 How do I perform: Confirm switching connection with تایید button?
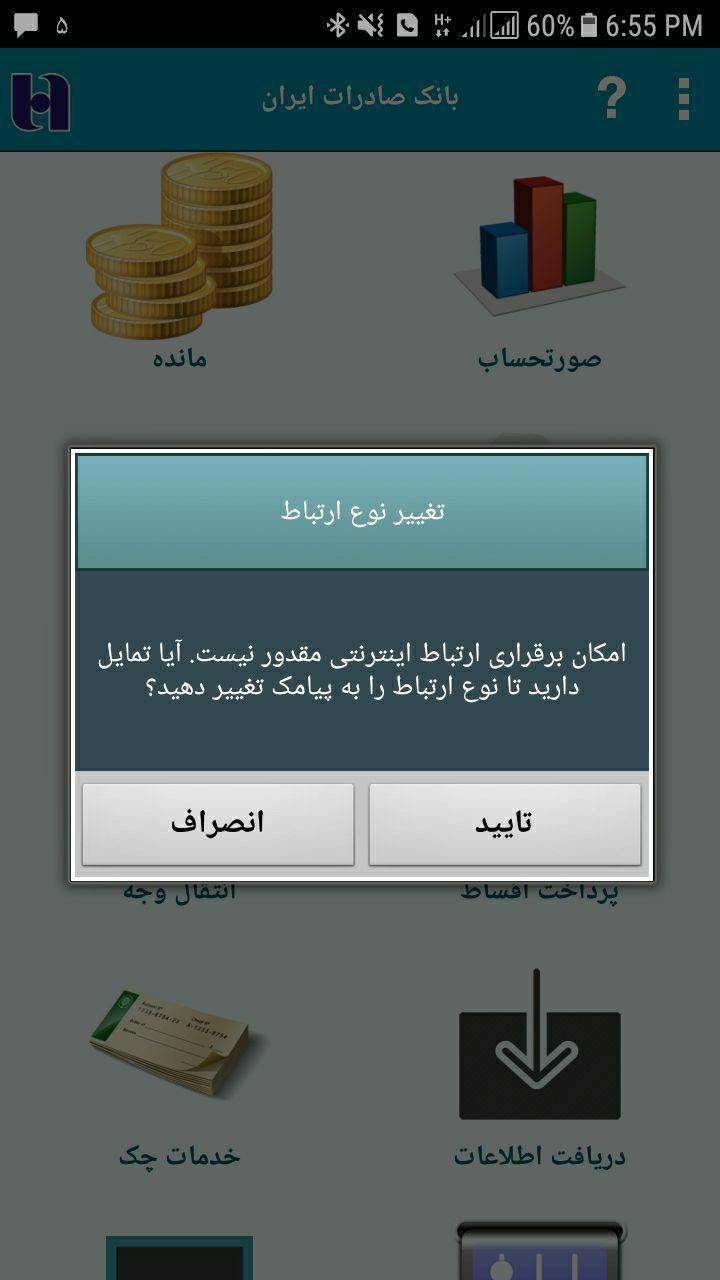[x=504, y=824]
